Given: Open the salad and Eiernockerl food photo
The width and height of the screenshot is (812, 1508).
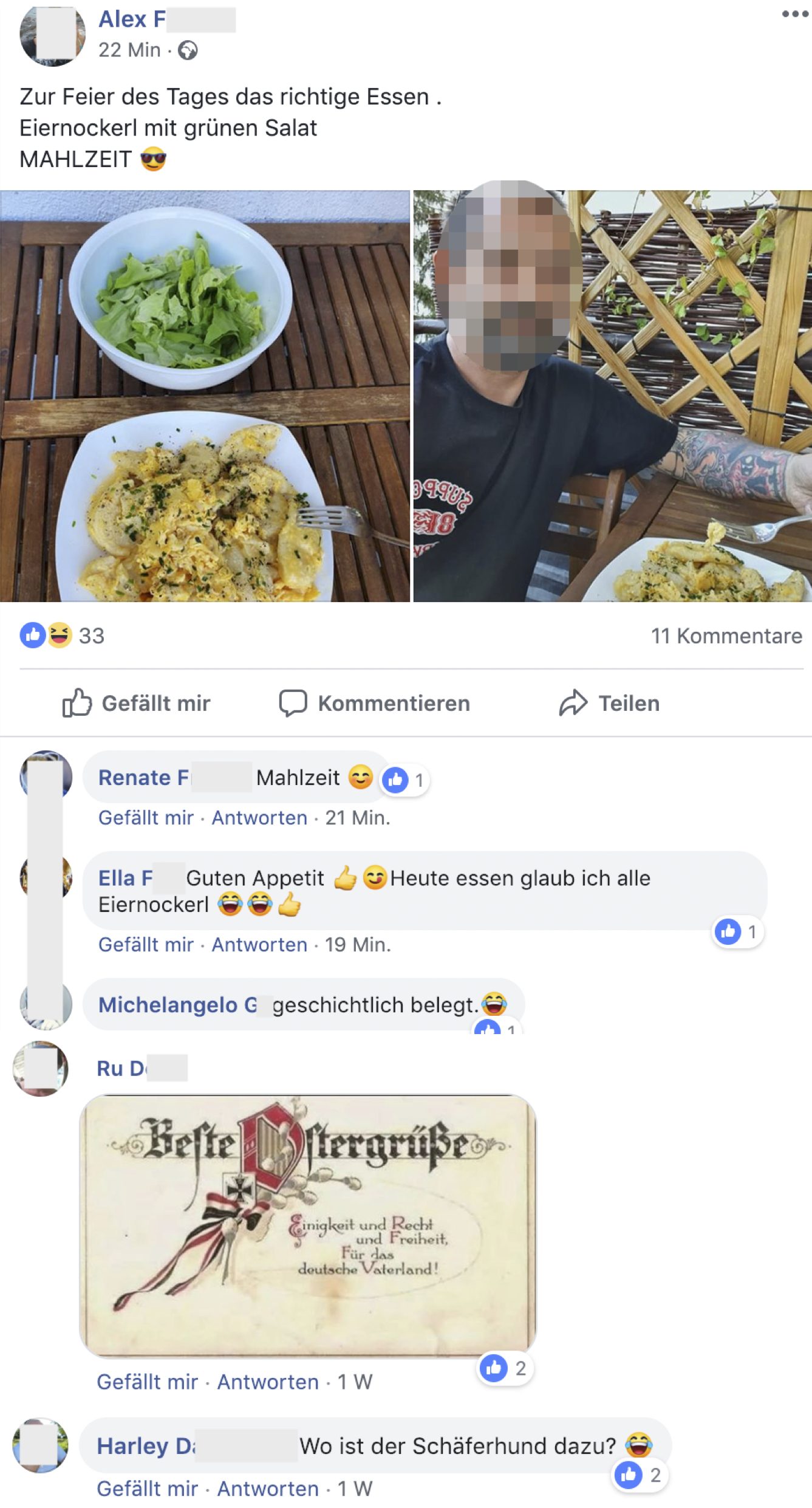Looking at the screenshot, I should coord(205,396).
